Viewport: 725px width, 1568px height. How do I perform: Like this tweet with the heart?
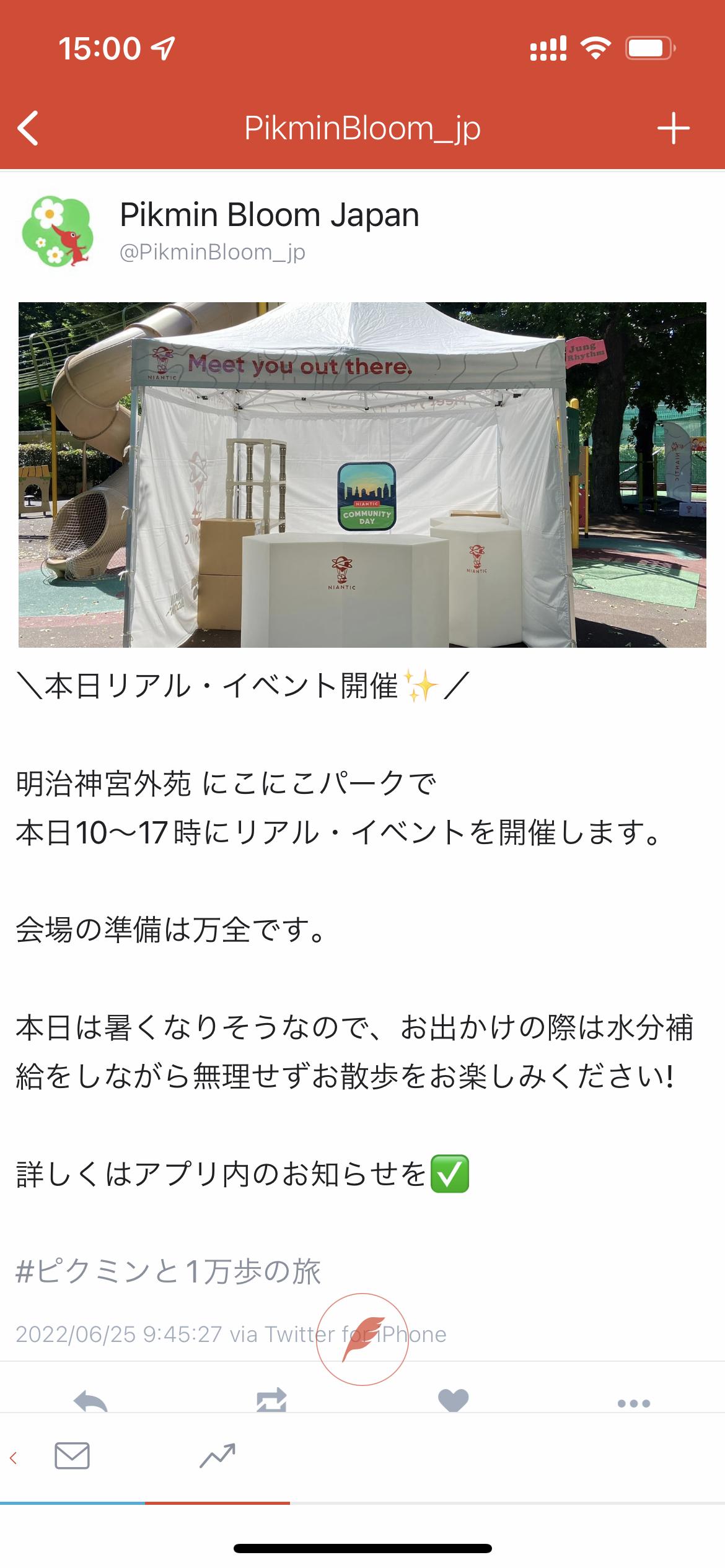[x=453, y=1401]
